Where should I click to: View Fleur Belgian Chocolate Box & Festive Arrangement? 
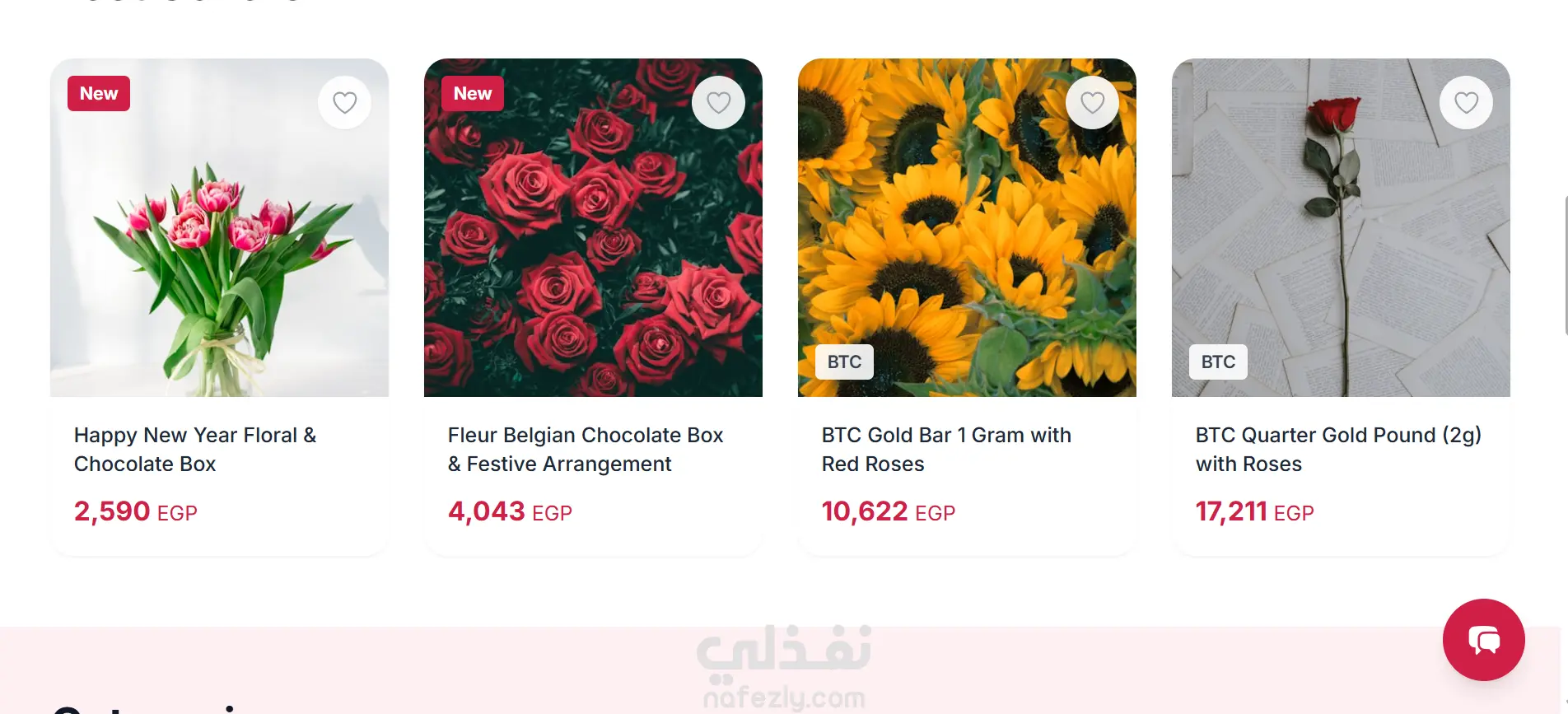point(585,449)
